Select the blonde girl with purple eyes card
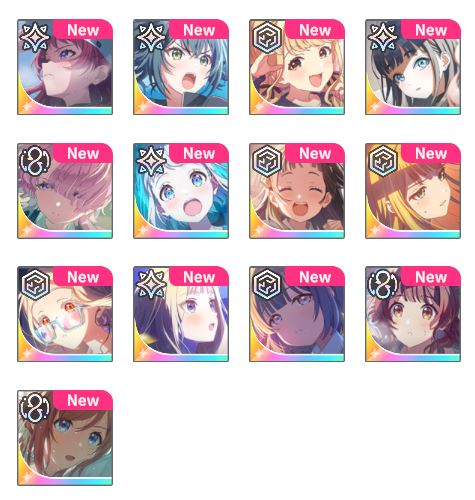Image resolution: width=475 pixels, height=500 pixels. 181,314
